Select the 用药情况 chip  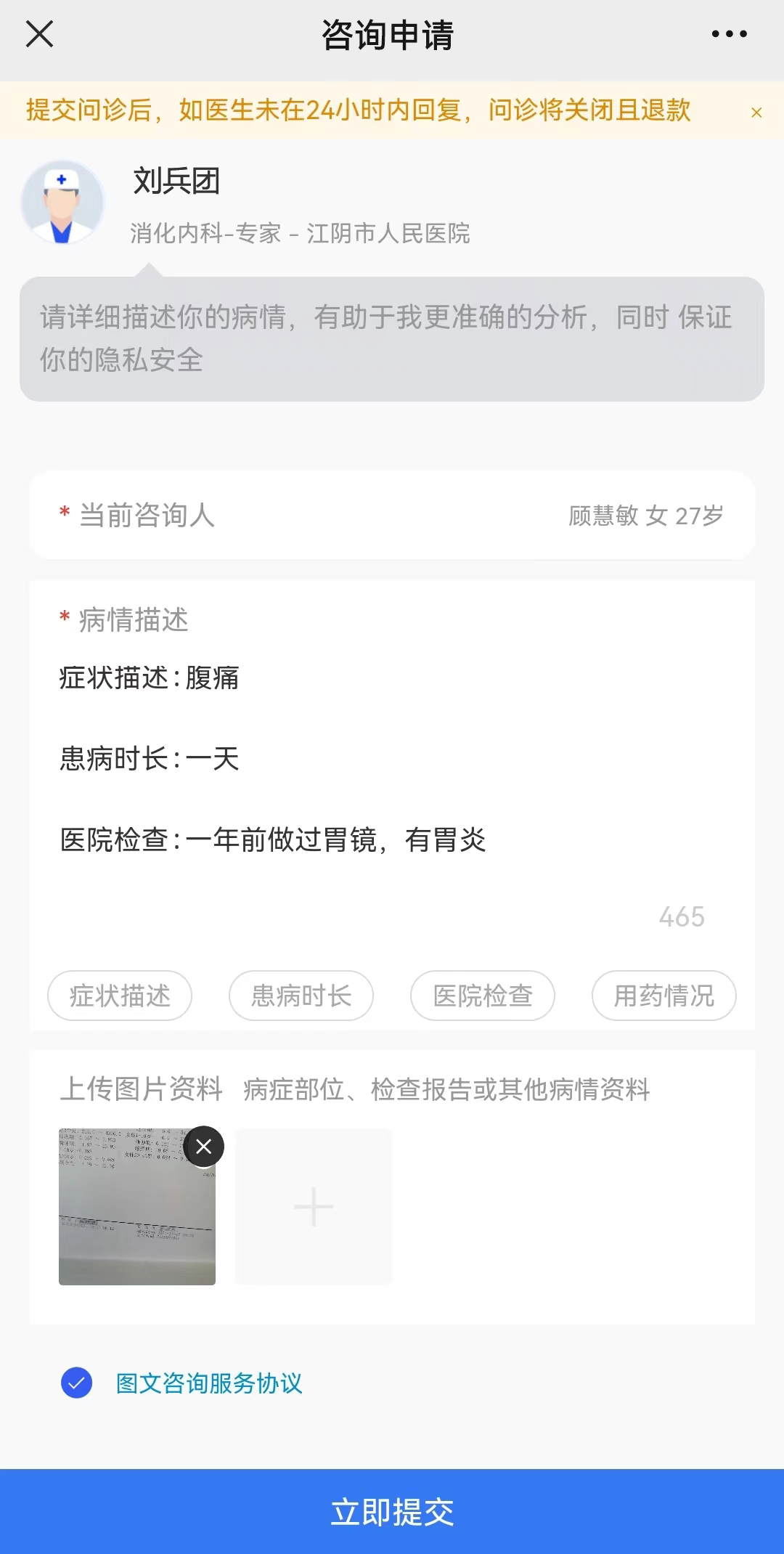[x=664, y=996]
